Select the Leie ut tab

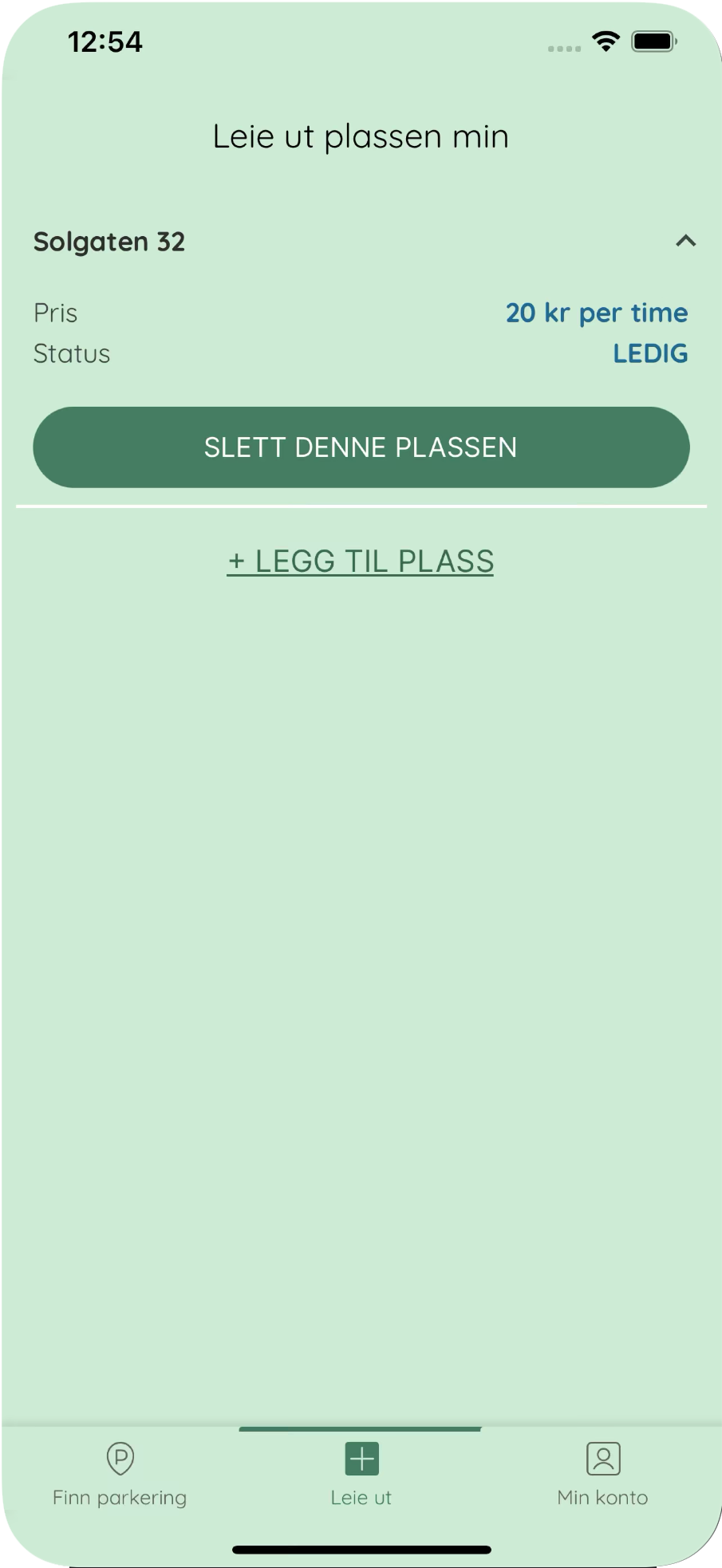click(361, 1475)
